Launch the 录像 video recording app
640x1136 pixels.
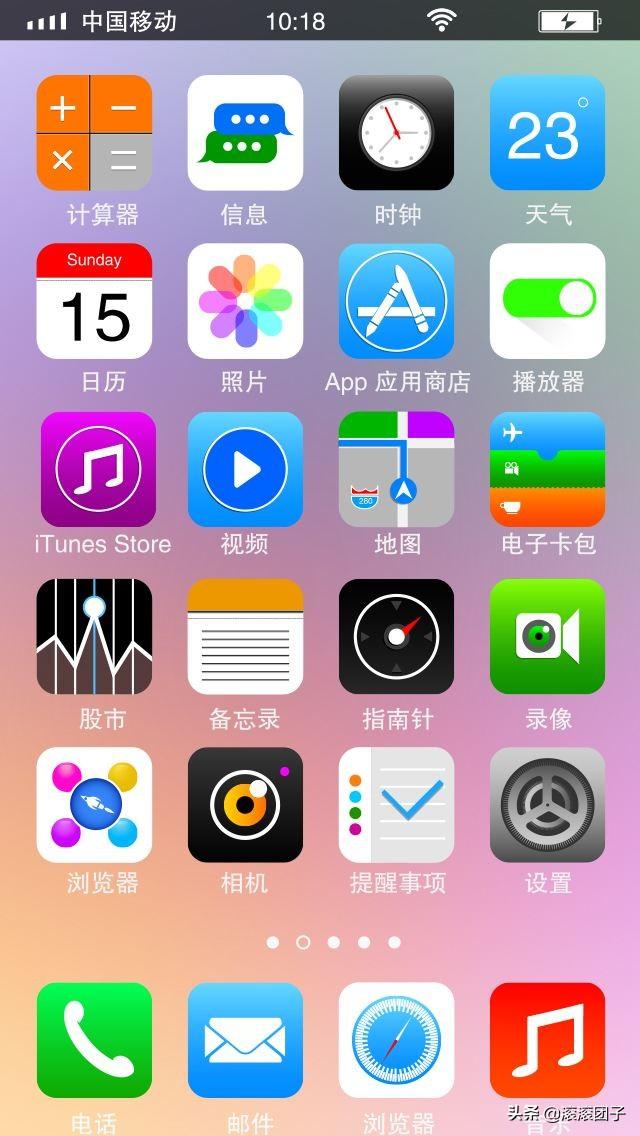click(547, 637)
